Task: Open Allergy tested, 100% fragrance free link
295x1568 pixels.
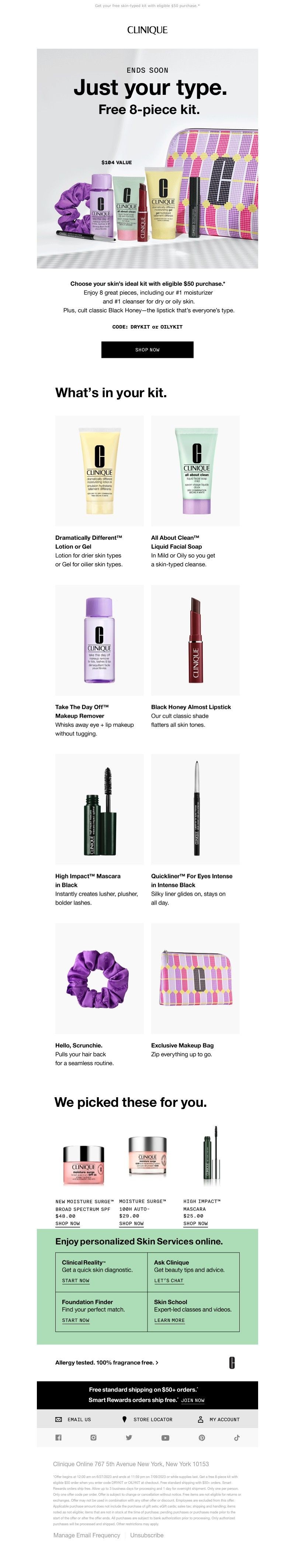Action: tap(107, 1362)
